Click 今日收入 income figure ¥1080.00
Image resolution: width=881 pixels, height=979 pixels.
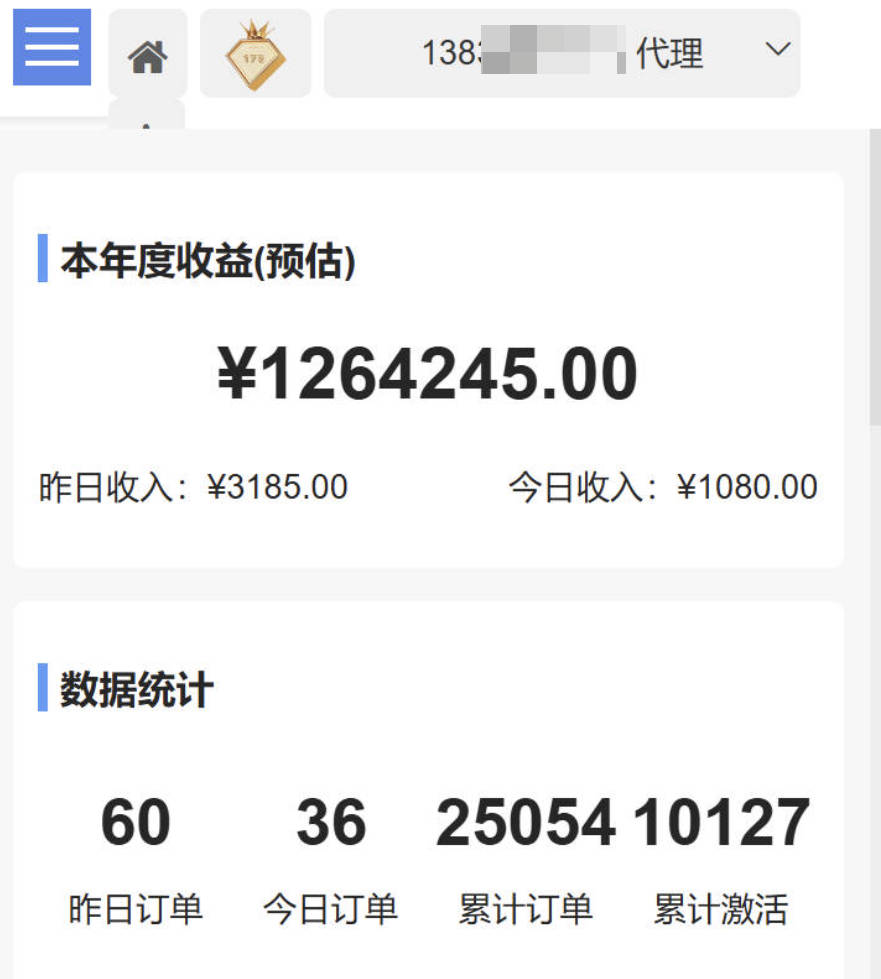tap(750, 486)
